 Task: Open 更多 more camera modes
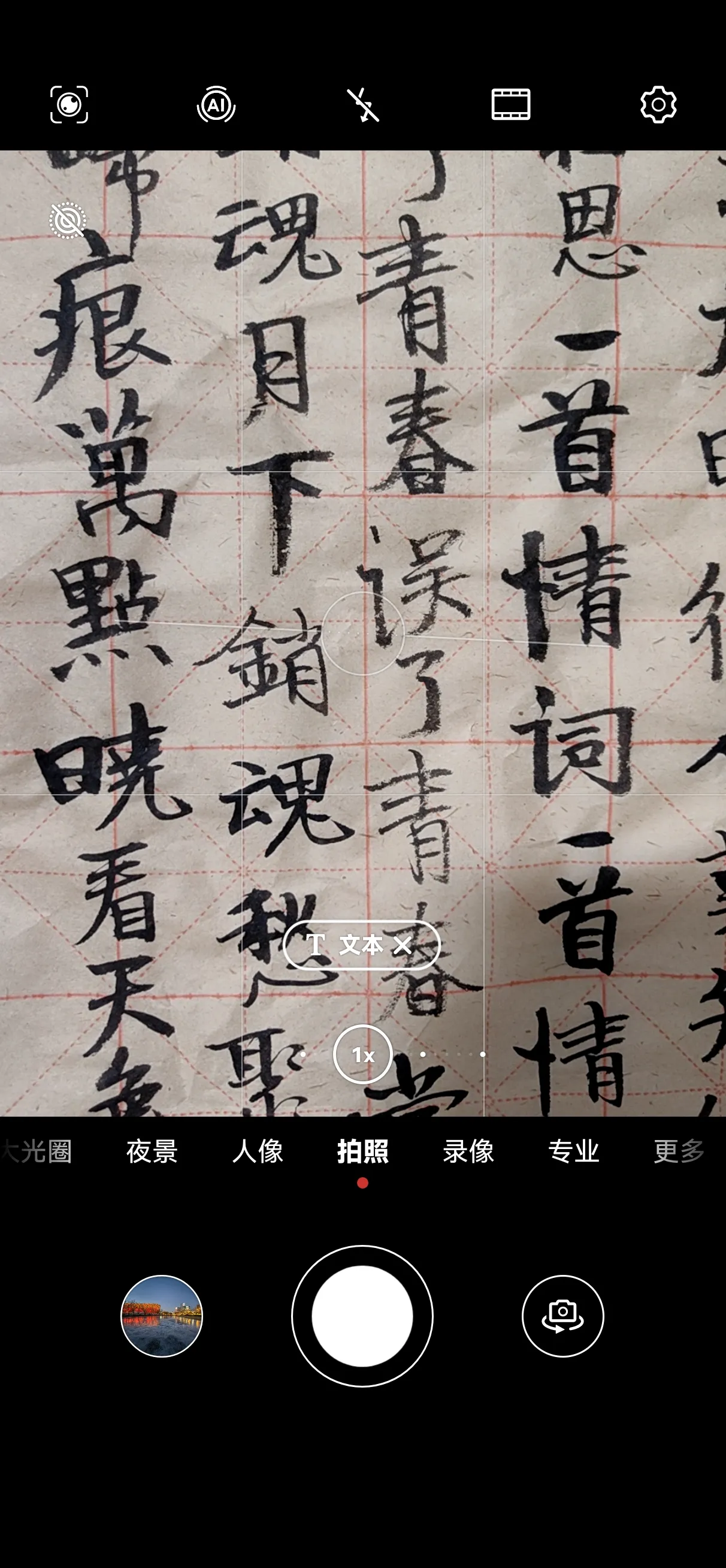pyautogui.click(x=679, y=1151)
